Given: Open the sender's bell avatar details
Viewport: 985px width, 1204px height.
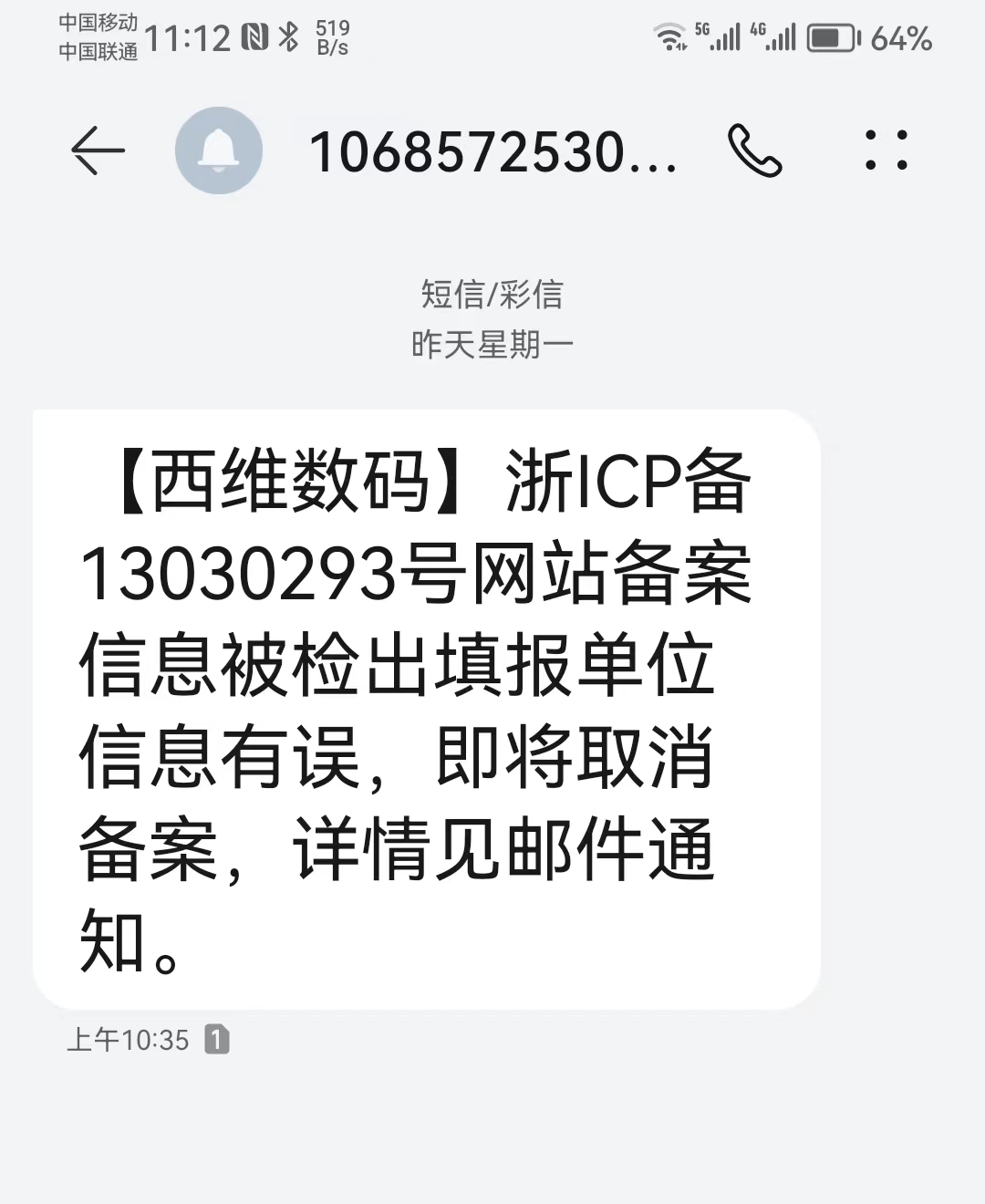Looking at the screenshot, I should (219, 150).
